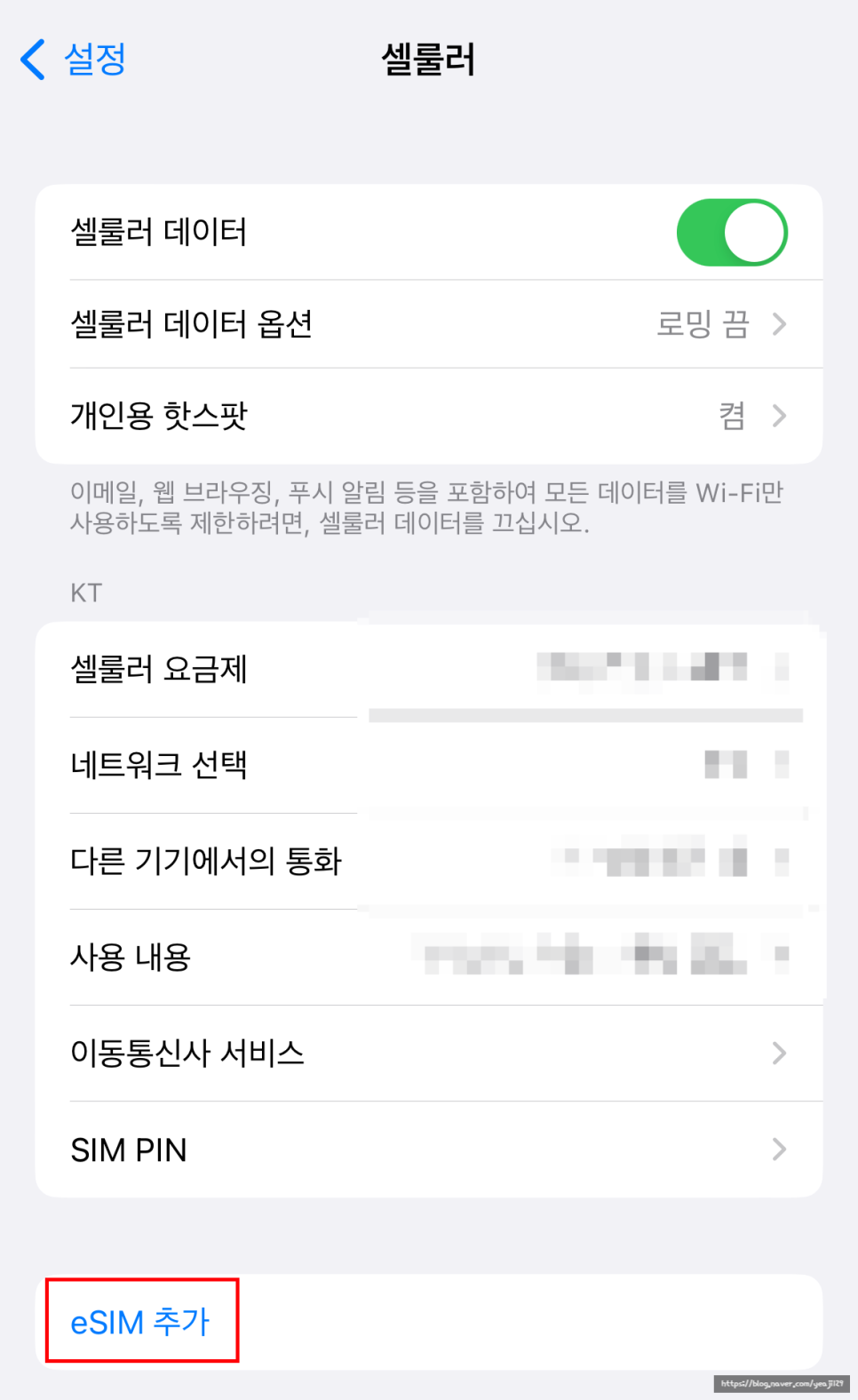Open 사용 내용
The height and width of the screenshot is (1400, 858).
[429, 957]
